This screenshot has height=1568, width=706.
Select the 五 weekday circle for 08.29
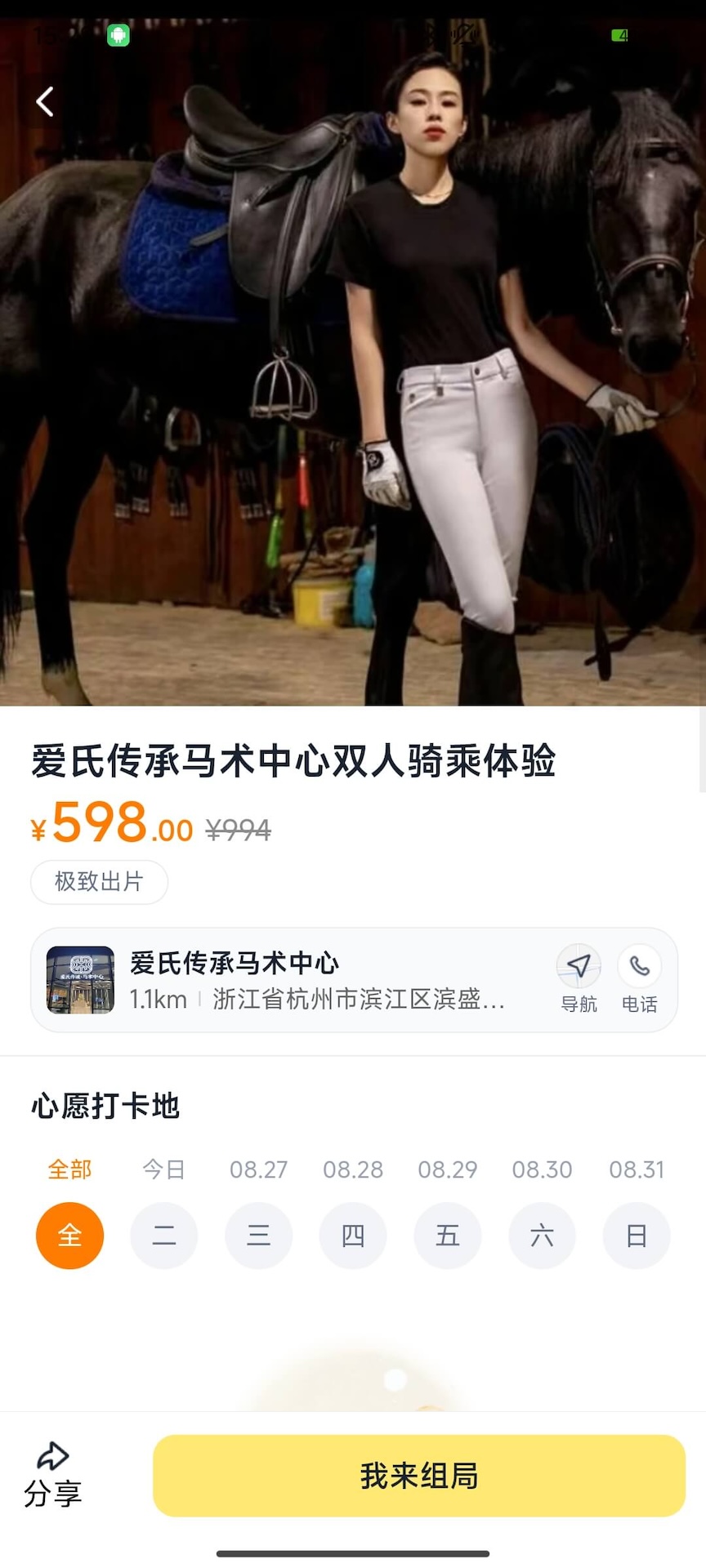tap(447, 1236)
